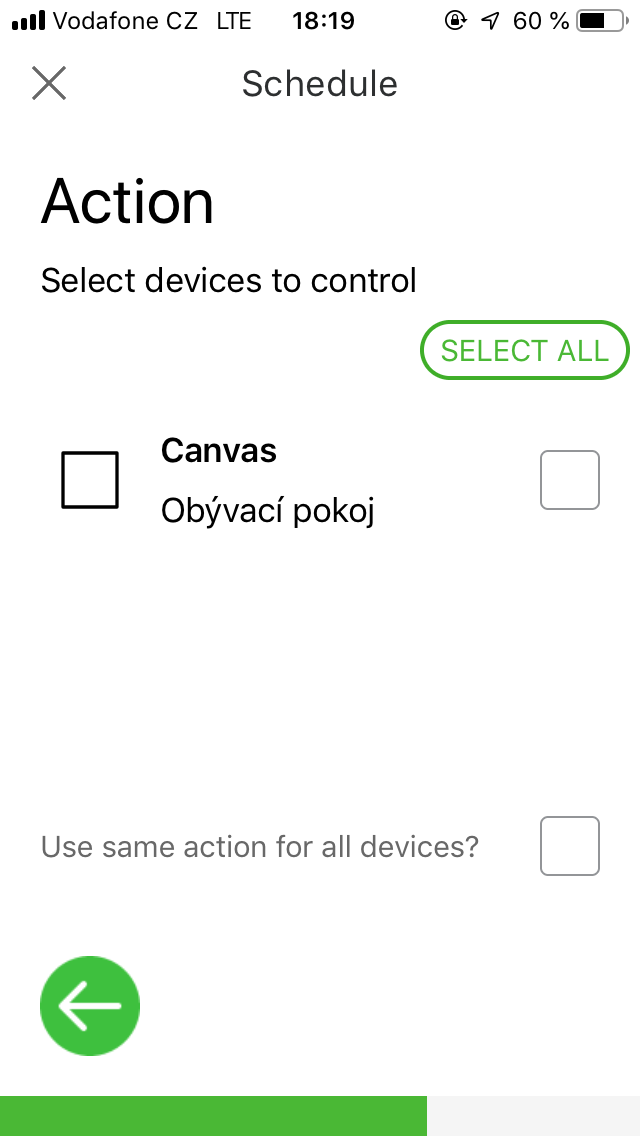Close the Schedule screen
Viewport: 640px width, 1136px height.
point(48,83)
